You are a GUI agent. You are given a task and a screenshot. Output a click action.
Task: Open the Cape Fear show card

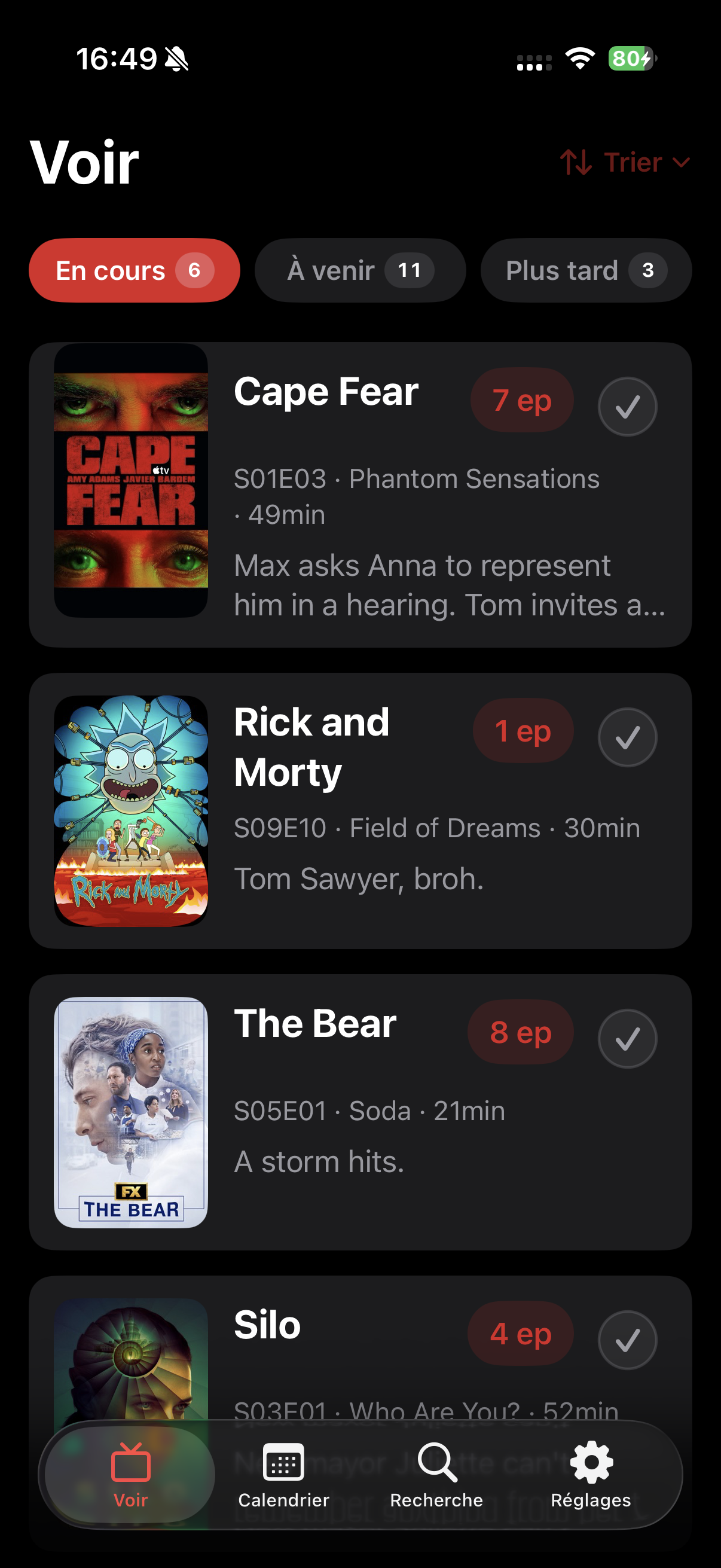pos(360,494)
